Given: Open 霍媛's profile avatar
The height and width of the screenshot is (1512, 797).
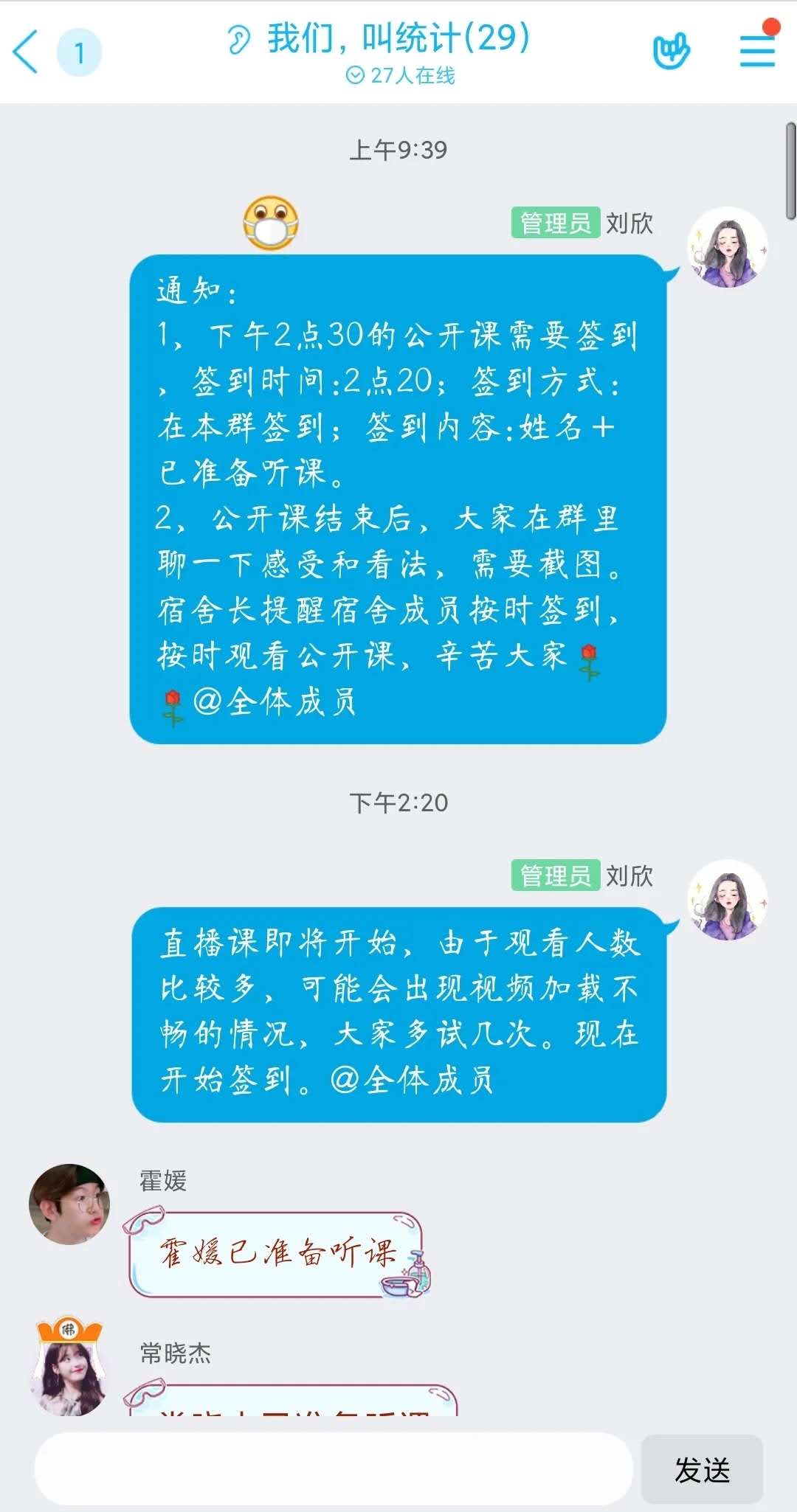Looking at the screenshot, I should click(69, 1204).
